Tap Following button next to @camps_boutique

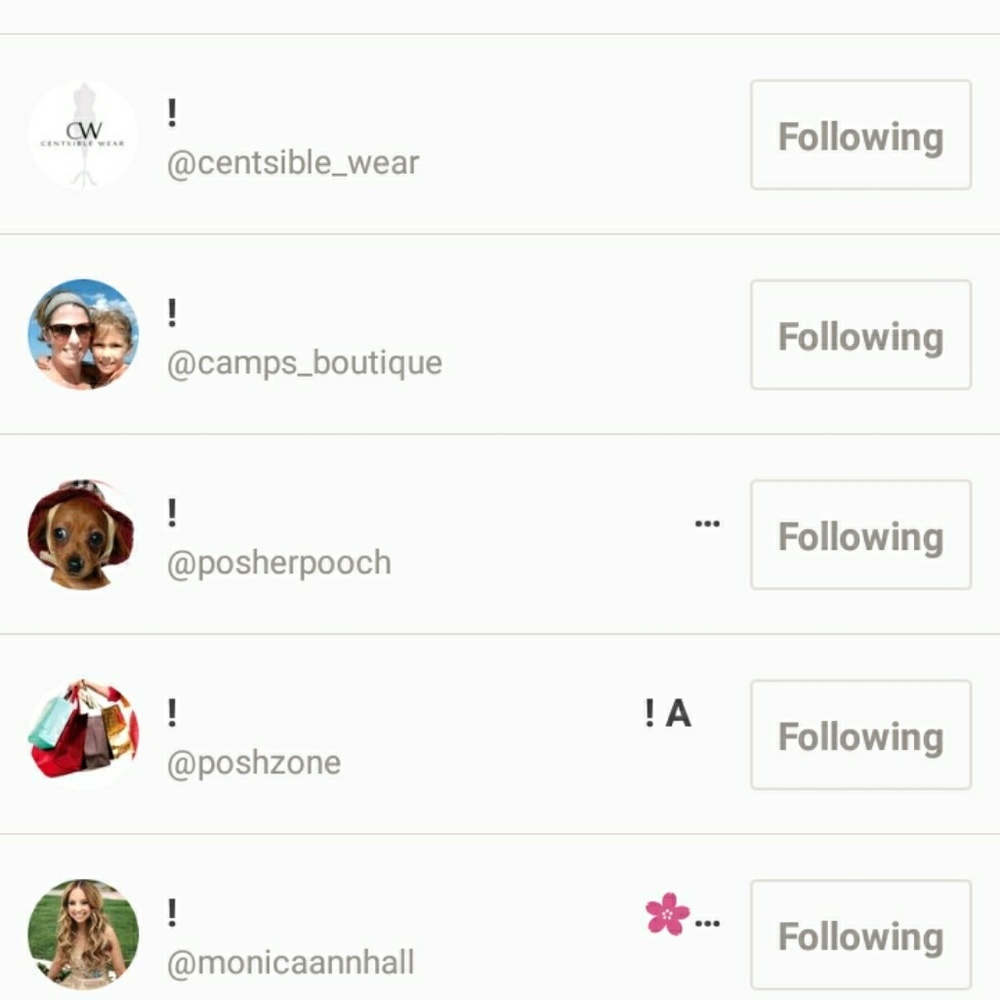(860, 335)
